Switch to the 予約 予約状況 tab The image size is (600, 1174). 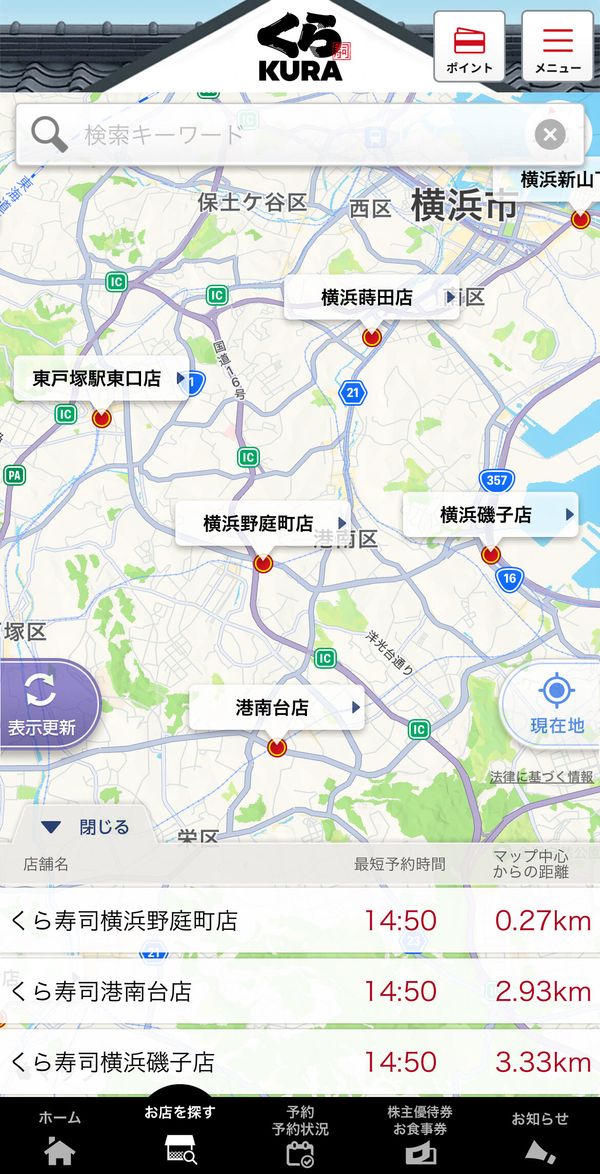(x=300, y=1137)
